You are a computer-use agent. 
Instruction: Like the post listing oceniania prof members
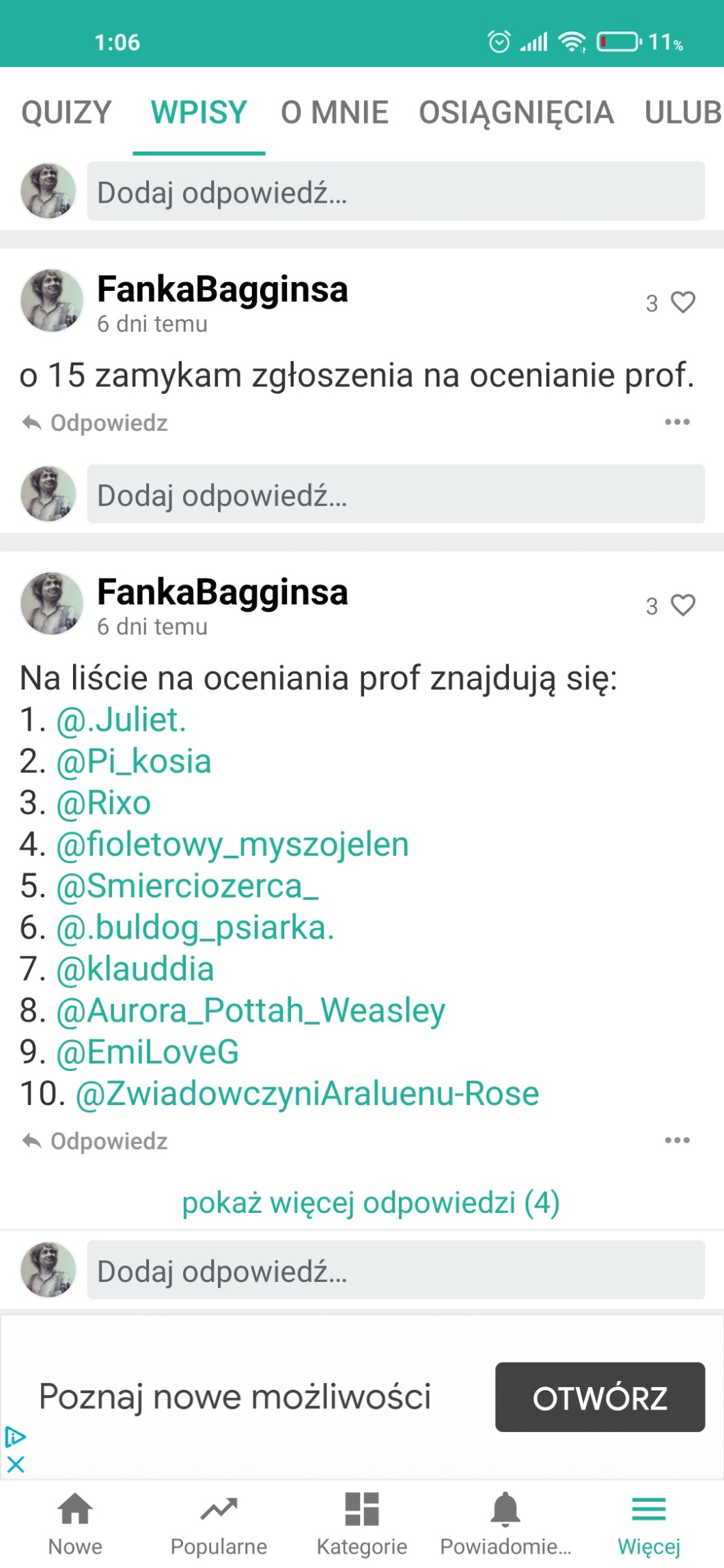pos(682,605)
